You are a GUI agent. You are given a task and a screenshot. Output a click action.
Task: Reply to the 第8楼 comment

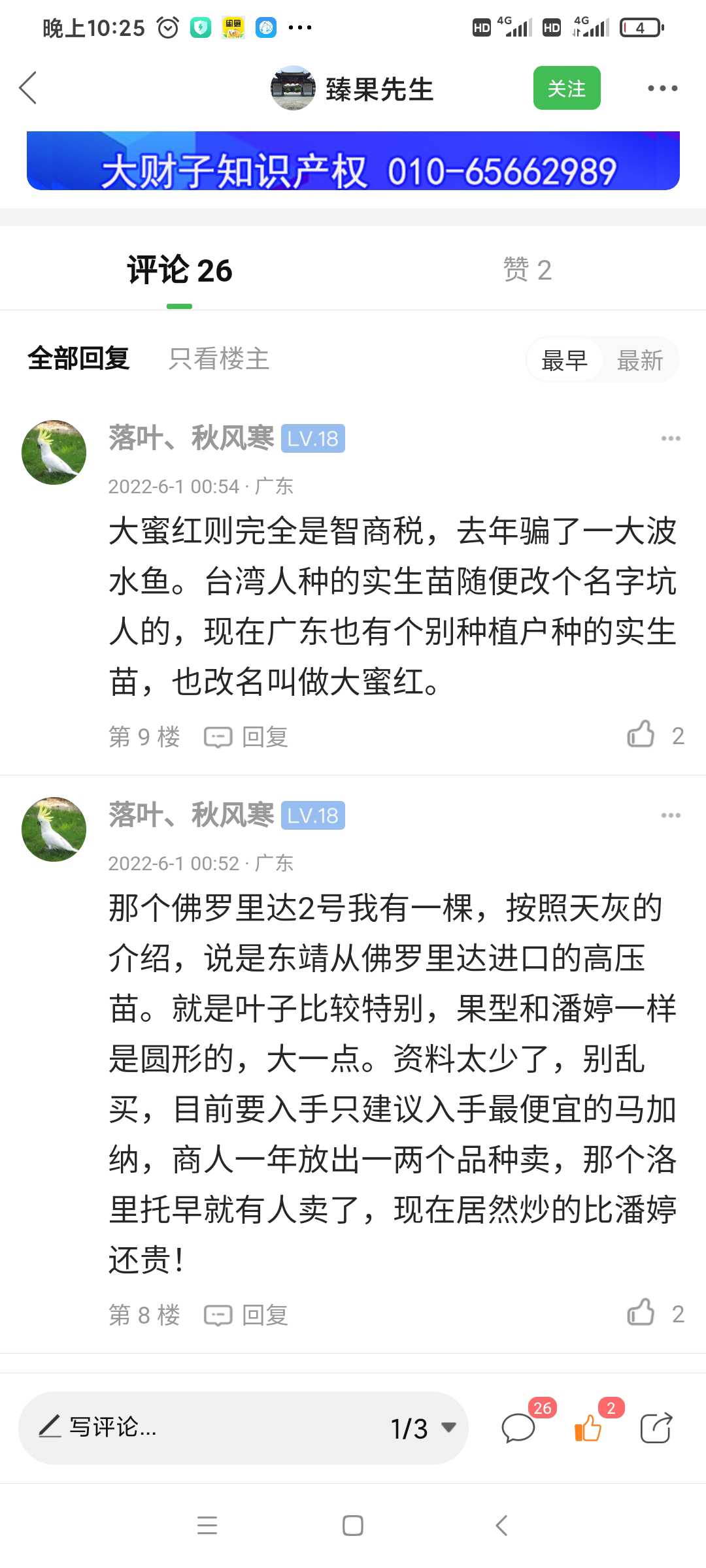(x=247, y=1315)
